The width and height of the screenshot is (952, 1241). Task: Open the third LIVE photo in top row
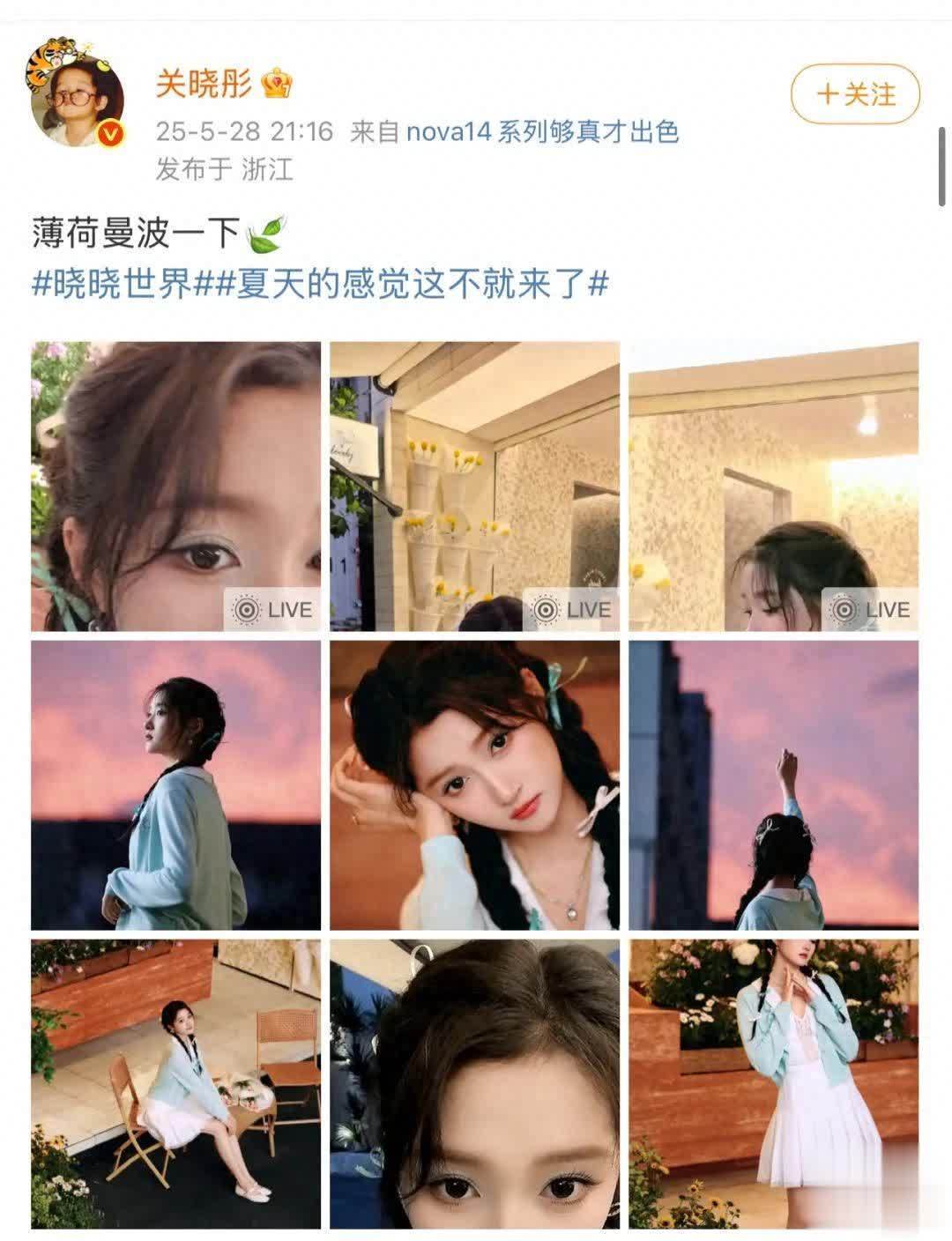click(773, 486)
